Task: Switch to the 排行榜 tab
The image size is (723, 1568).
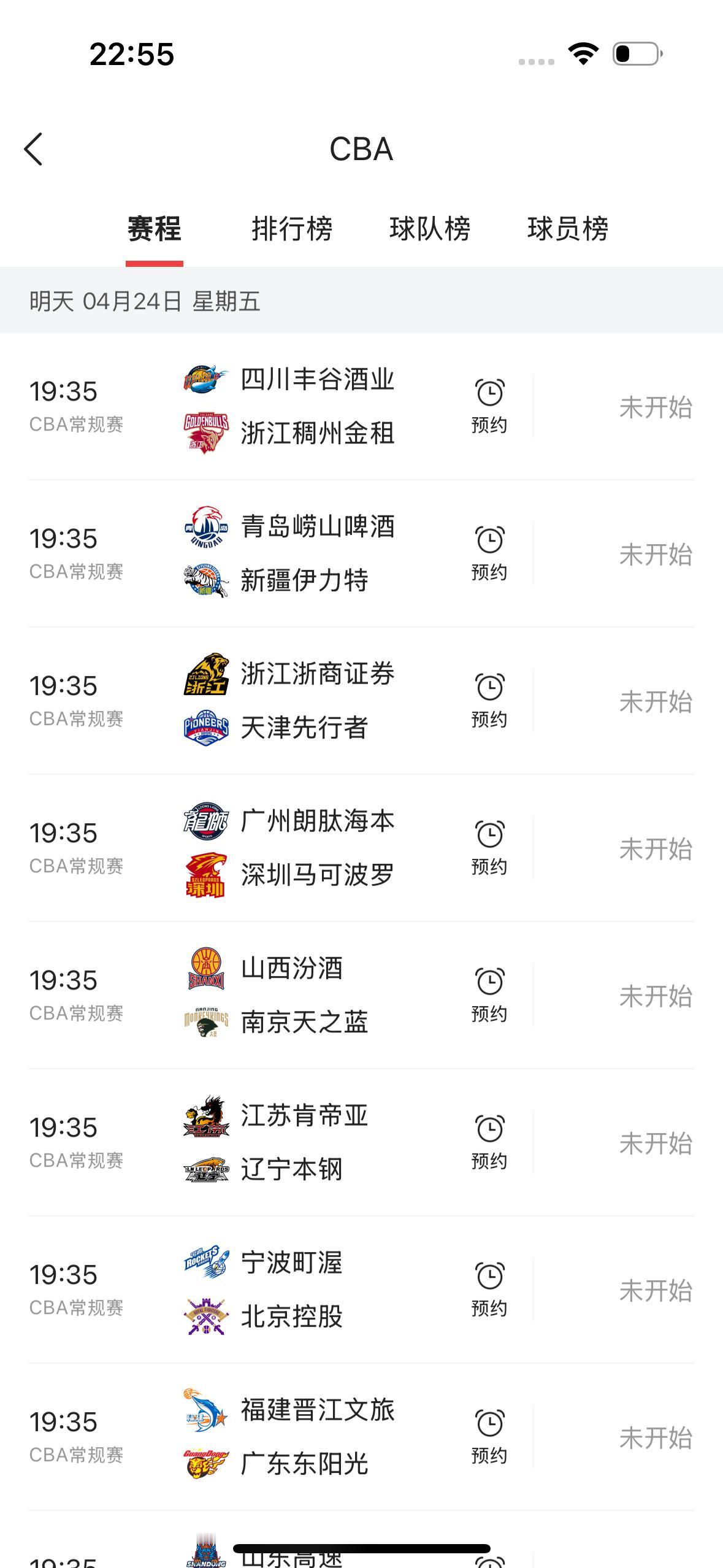Action: pos(293,229)
